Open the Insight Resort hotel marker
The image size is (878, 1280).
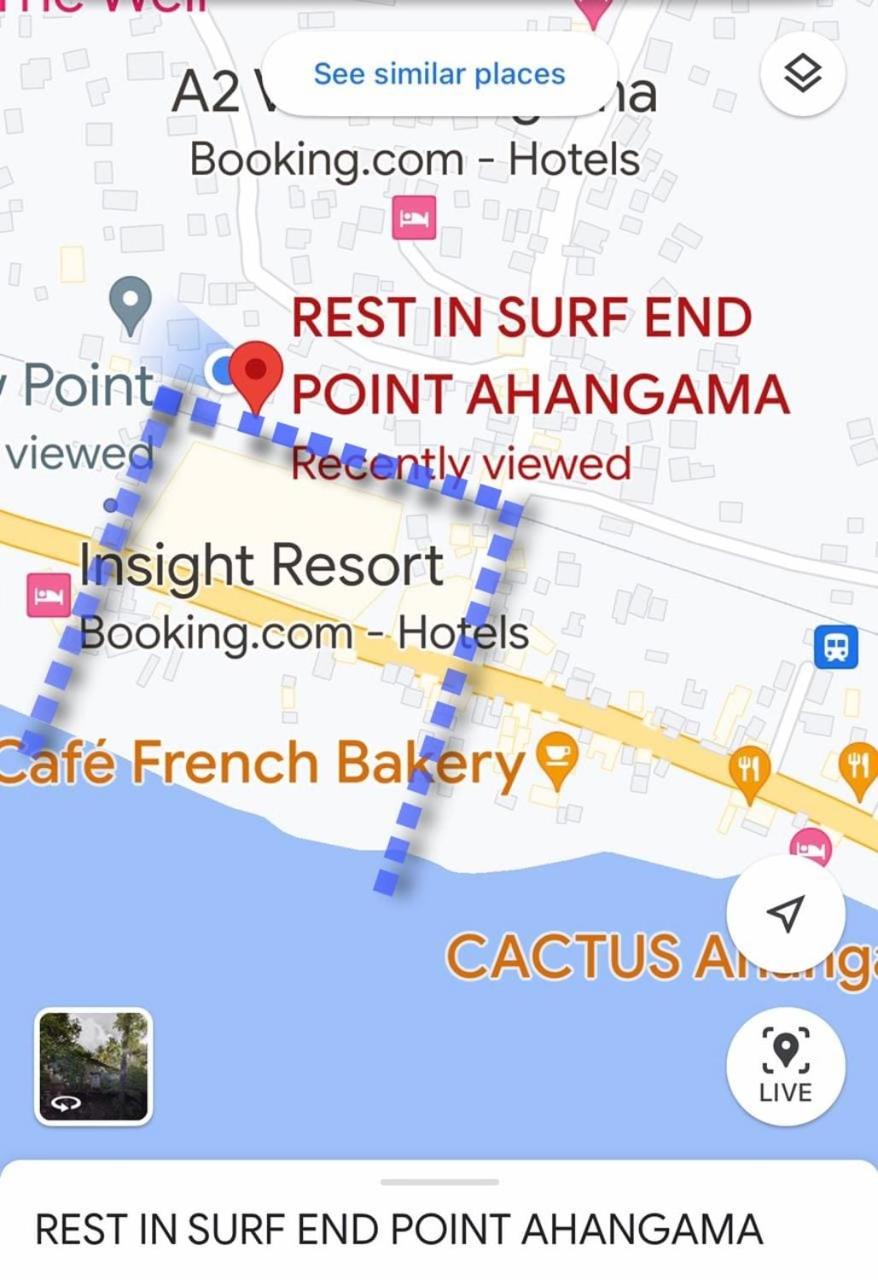click(x=46, y=596)
